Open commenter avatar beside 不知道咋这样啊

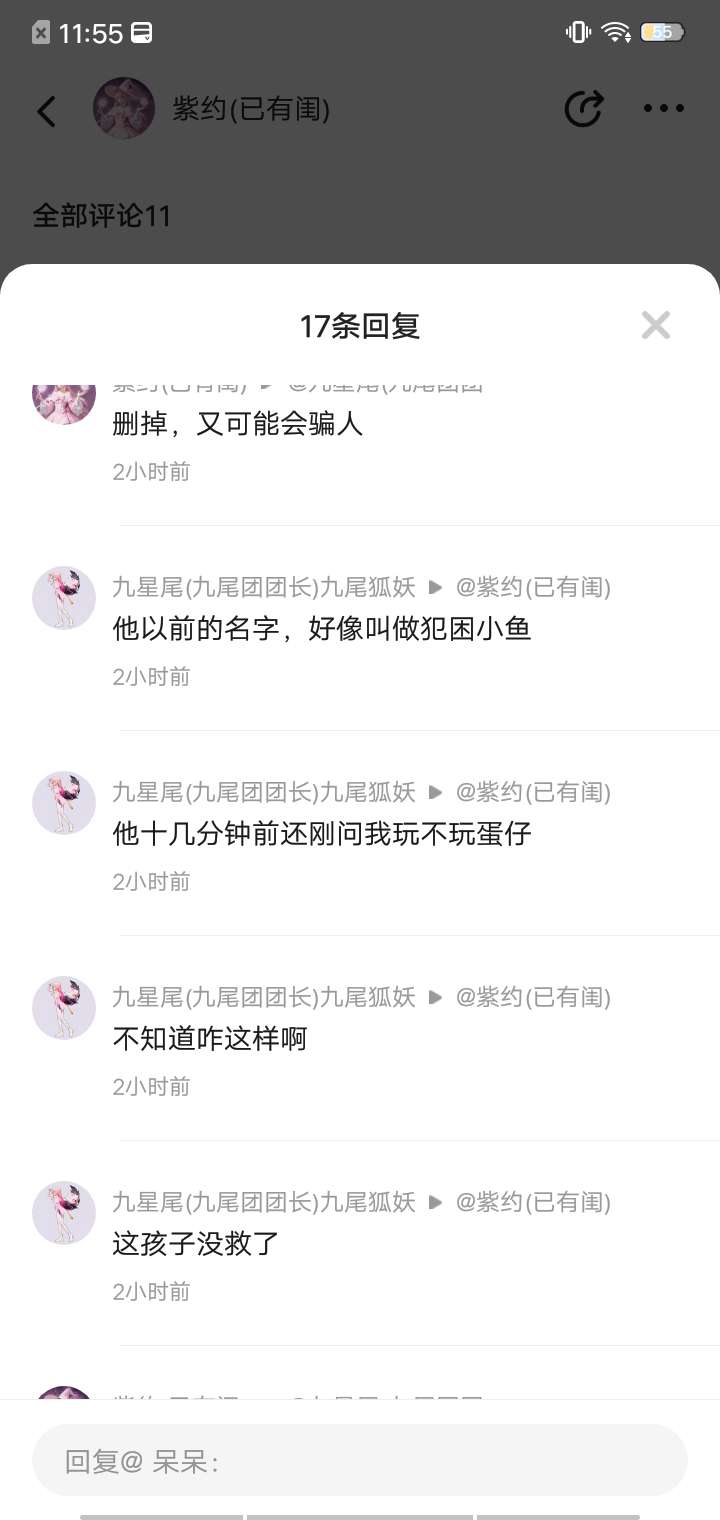tap(64, 1007)
